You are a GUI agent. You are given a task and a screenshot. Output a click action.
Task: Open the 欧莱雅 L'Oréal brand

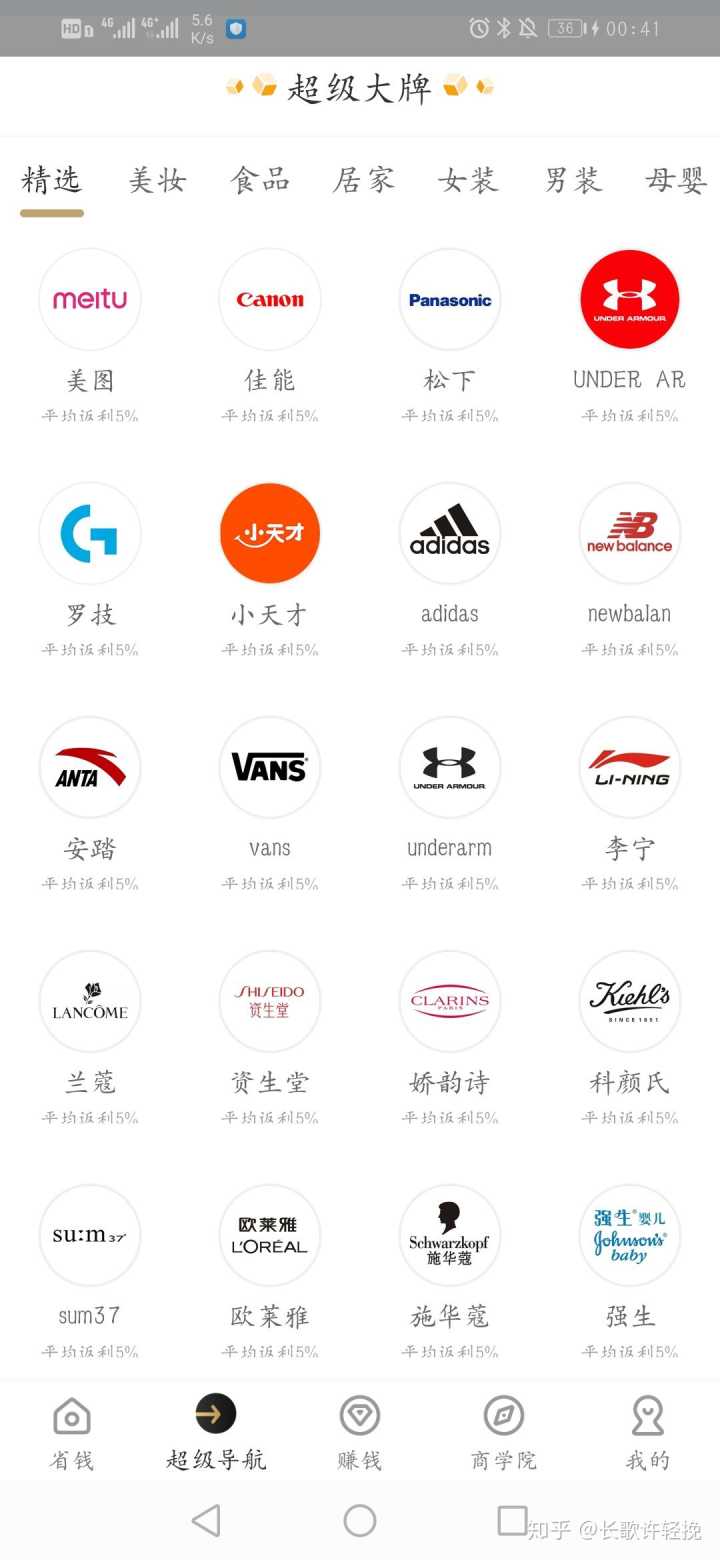(x=270, y=1236)
